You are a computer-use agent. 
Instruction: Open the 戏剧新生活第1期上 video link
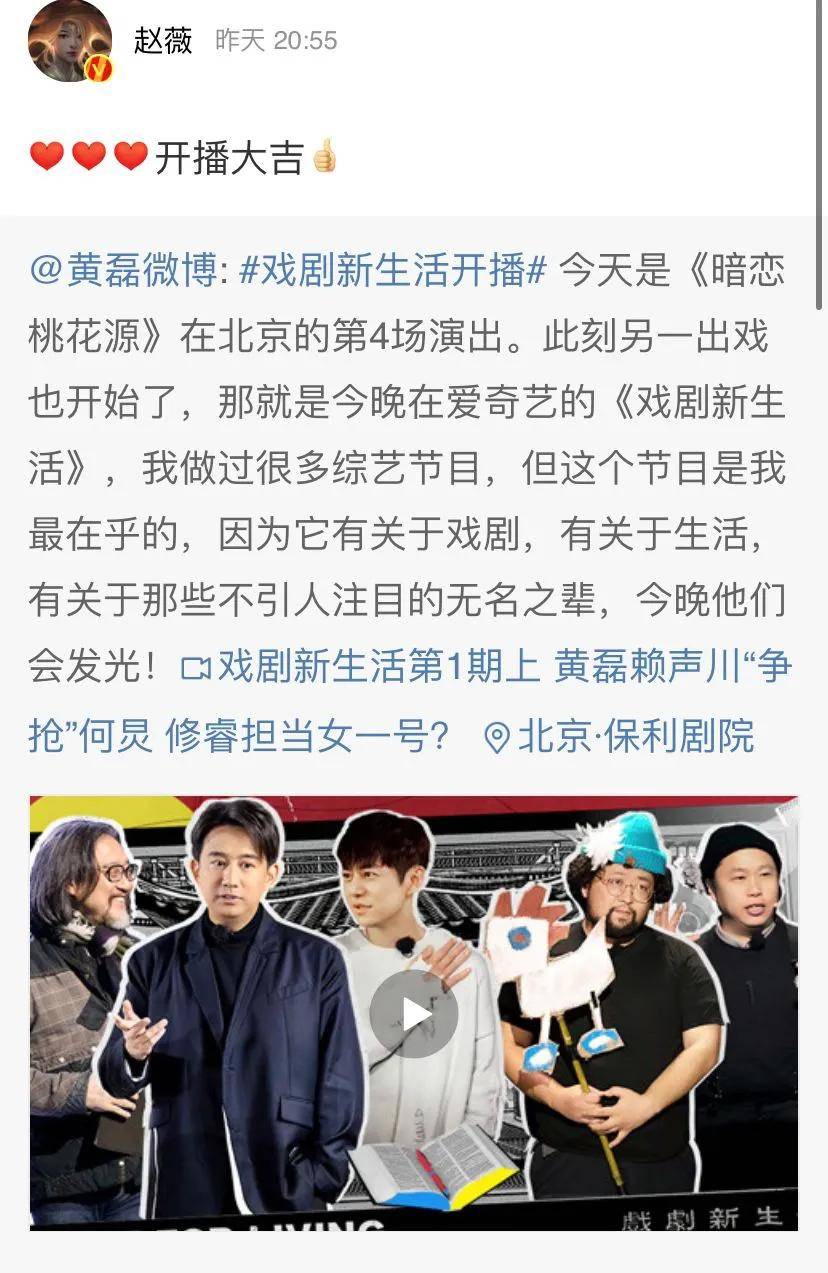[x=380, y=667]
